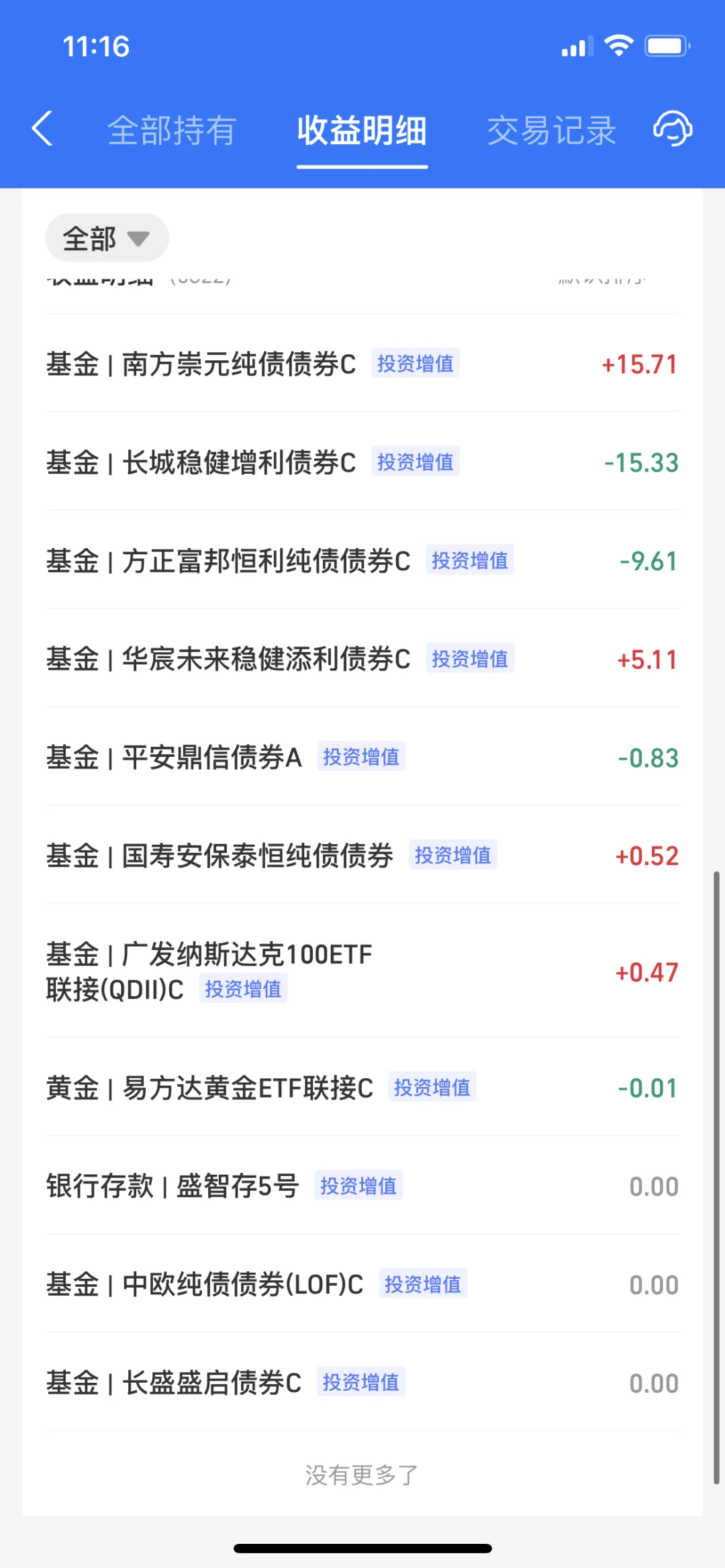Go back using the top-left arrow
Screen dimensions: 725x1568
coord(42,129)
